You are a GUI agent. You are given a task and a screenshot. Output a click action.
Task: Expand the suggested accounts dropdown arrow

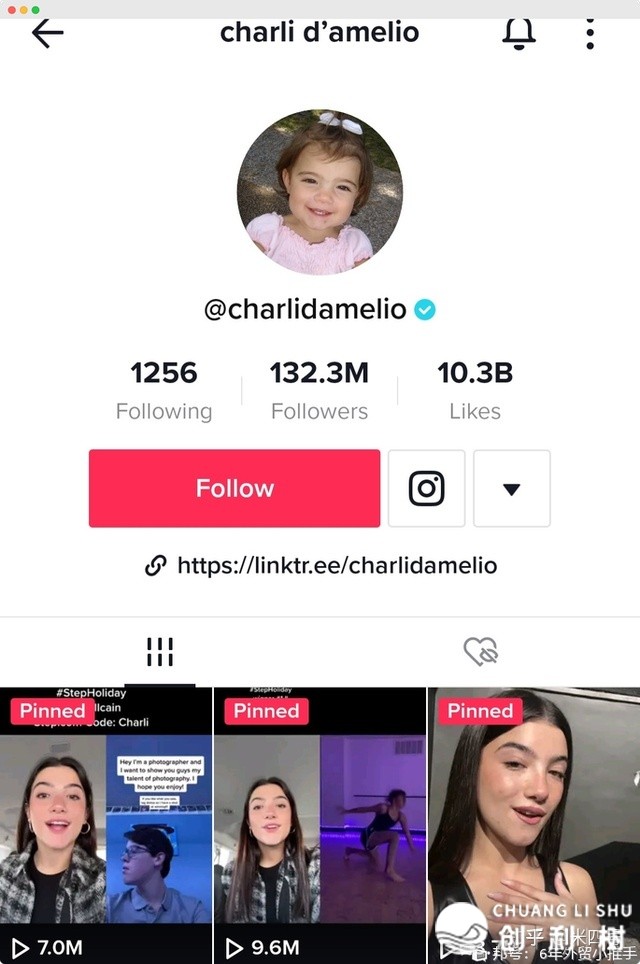coord(511,488)
